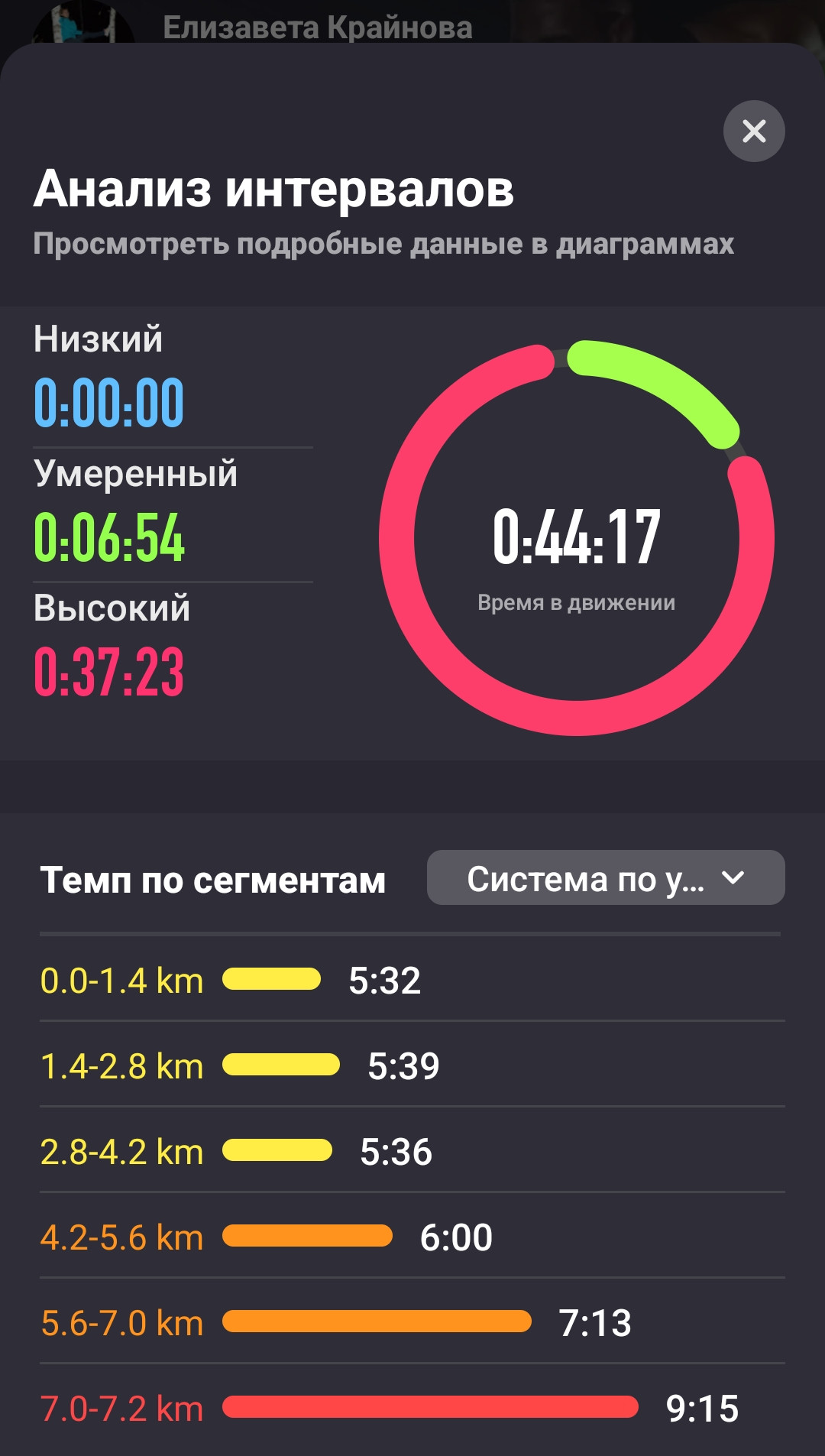825x1456 pixels.
Task: Close the interval analysis panel
Action: (754, 131)
